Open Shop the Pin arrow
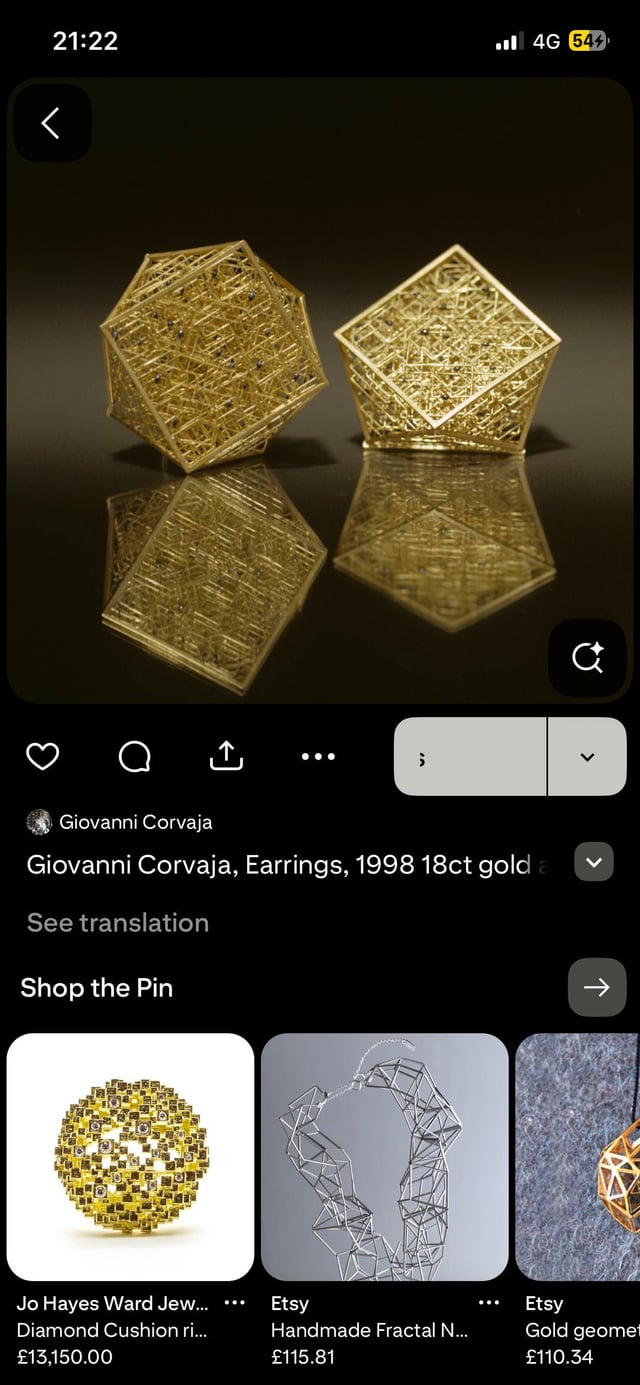640x1385 pixels. pos(596,987)
